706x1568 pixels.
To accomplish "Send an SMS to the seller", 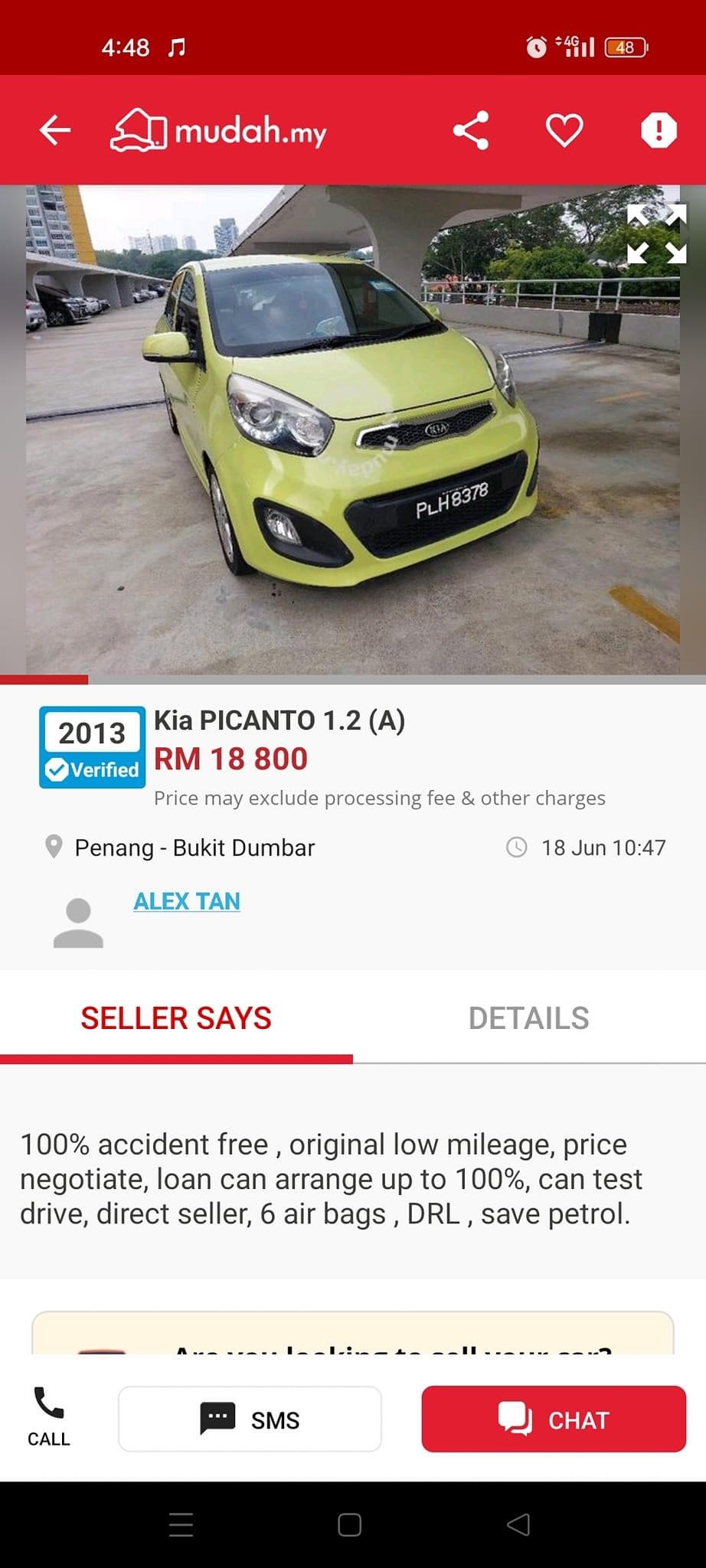I will click(x=250, y=1419).
